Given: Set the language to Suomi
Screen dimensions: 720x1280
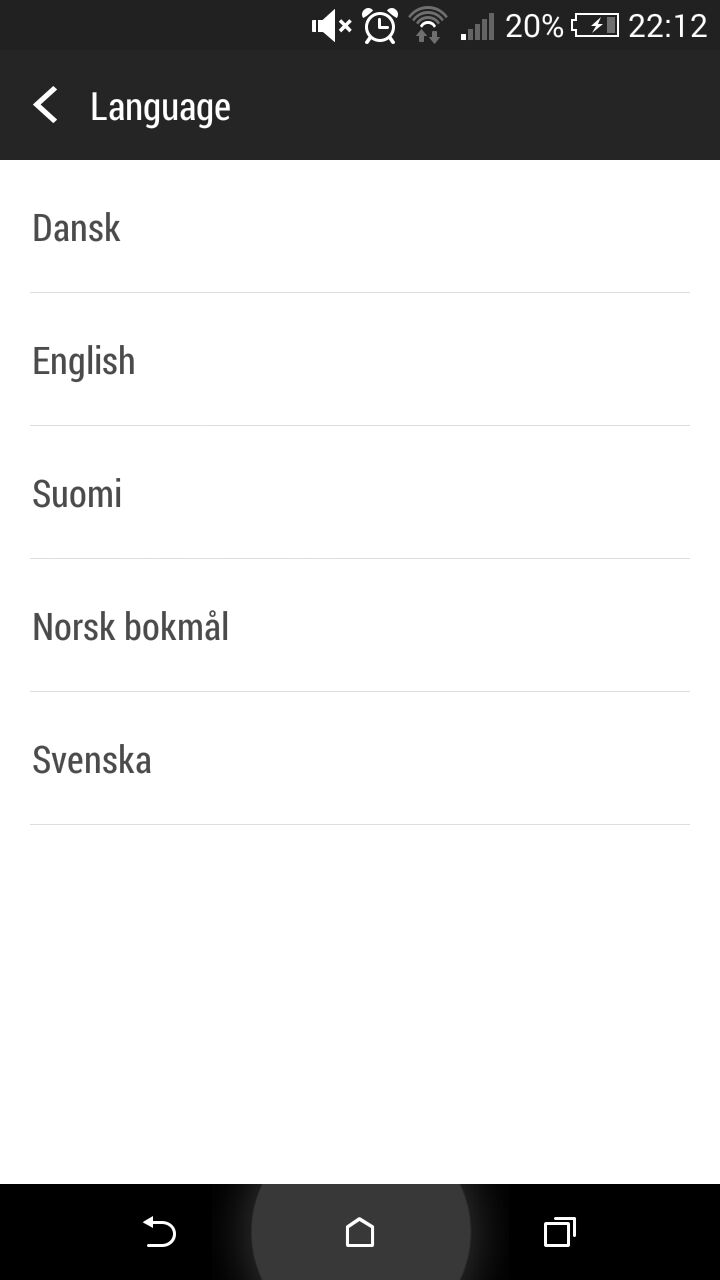Looking at the screenshot, I should click(x=360, y=493).
